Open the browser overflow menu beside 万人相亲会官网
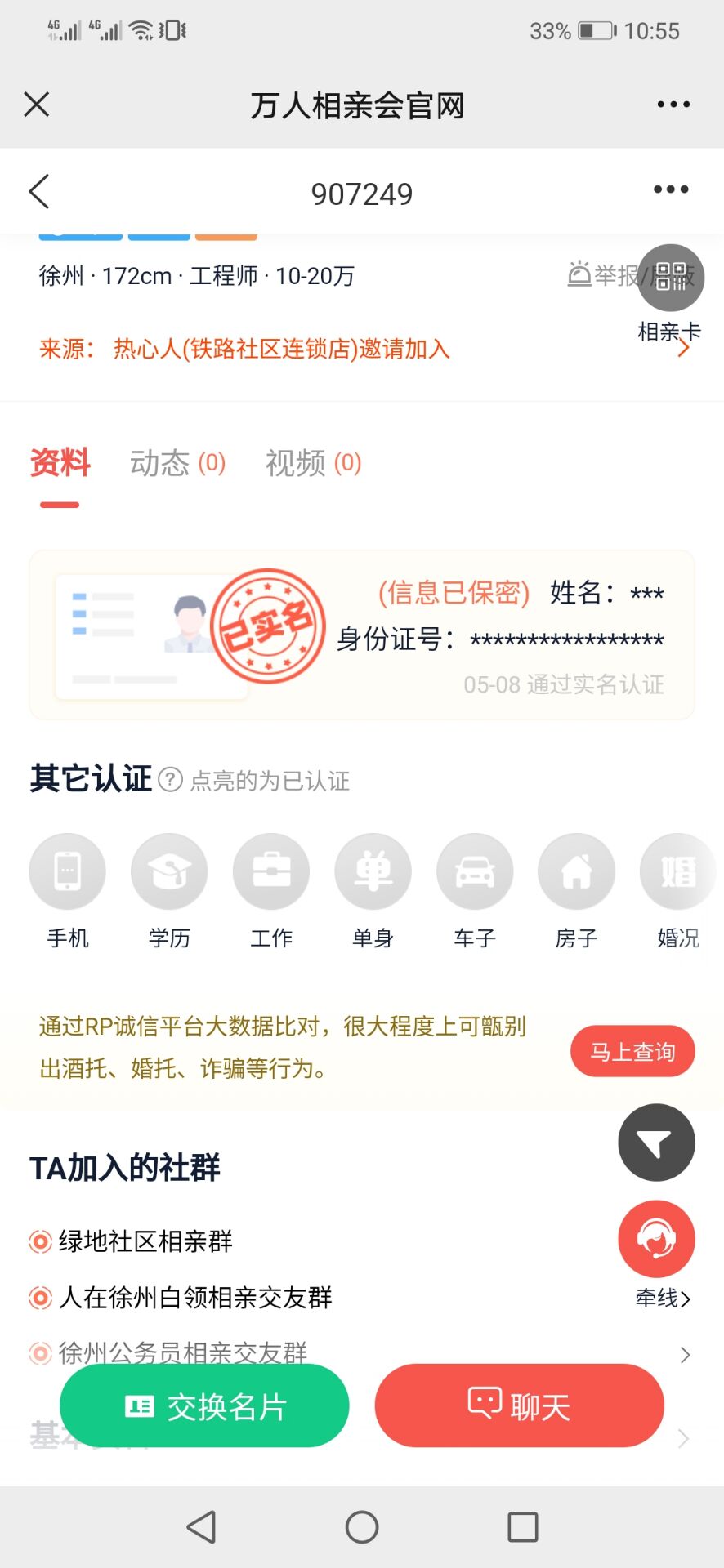Image resolution: width=724 pixels, height=1568 pixels. [673, 105]
